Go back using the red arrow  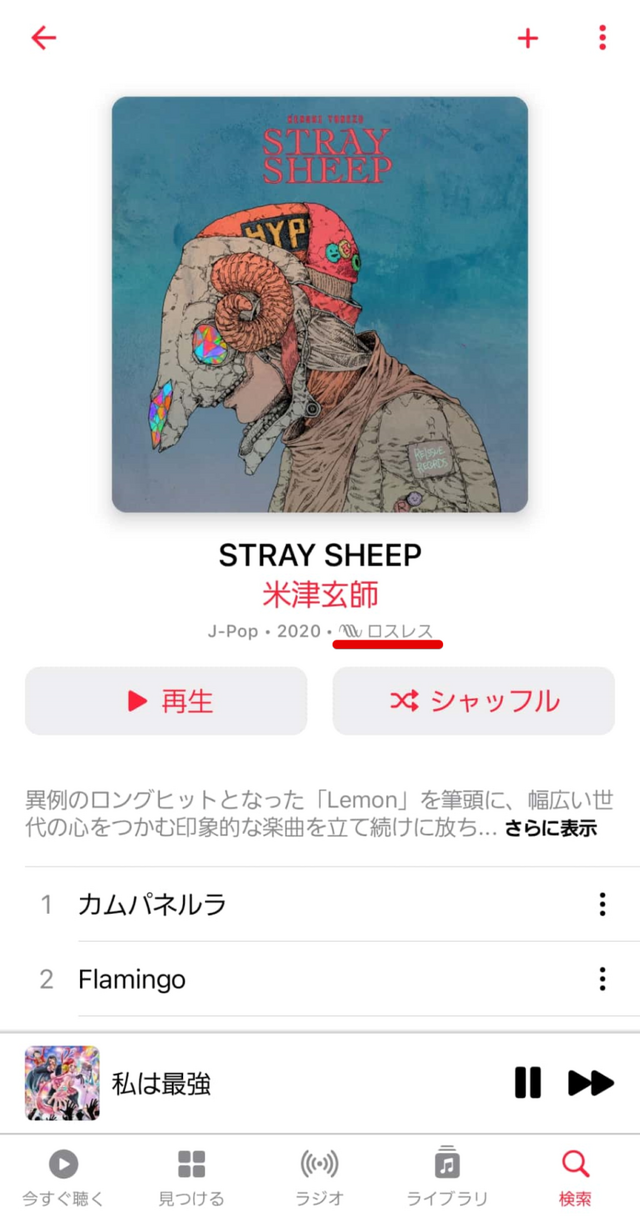[43, 38]
